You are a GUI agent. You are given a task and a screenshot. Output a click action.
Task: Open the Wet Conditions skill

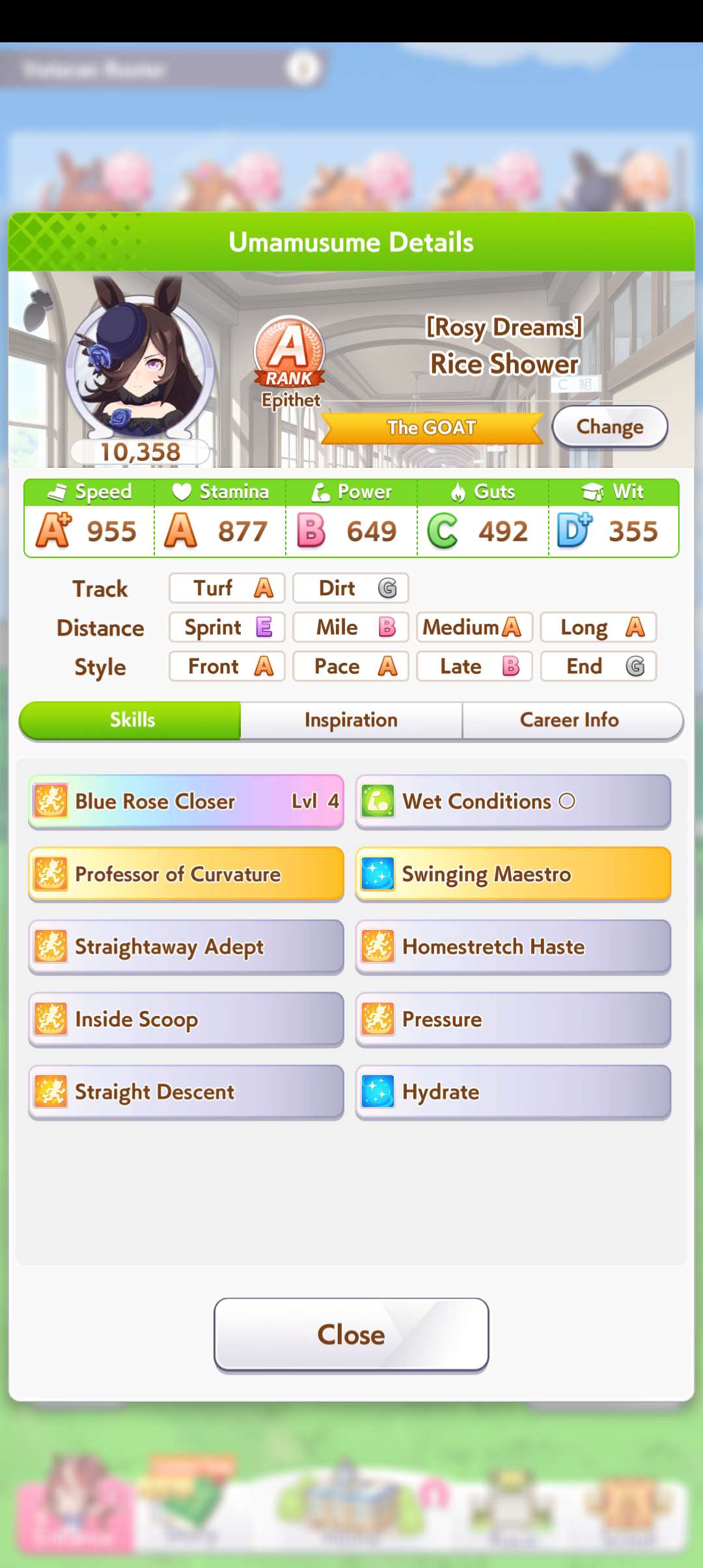pos(513,802)
